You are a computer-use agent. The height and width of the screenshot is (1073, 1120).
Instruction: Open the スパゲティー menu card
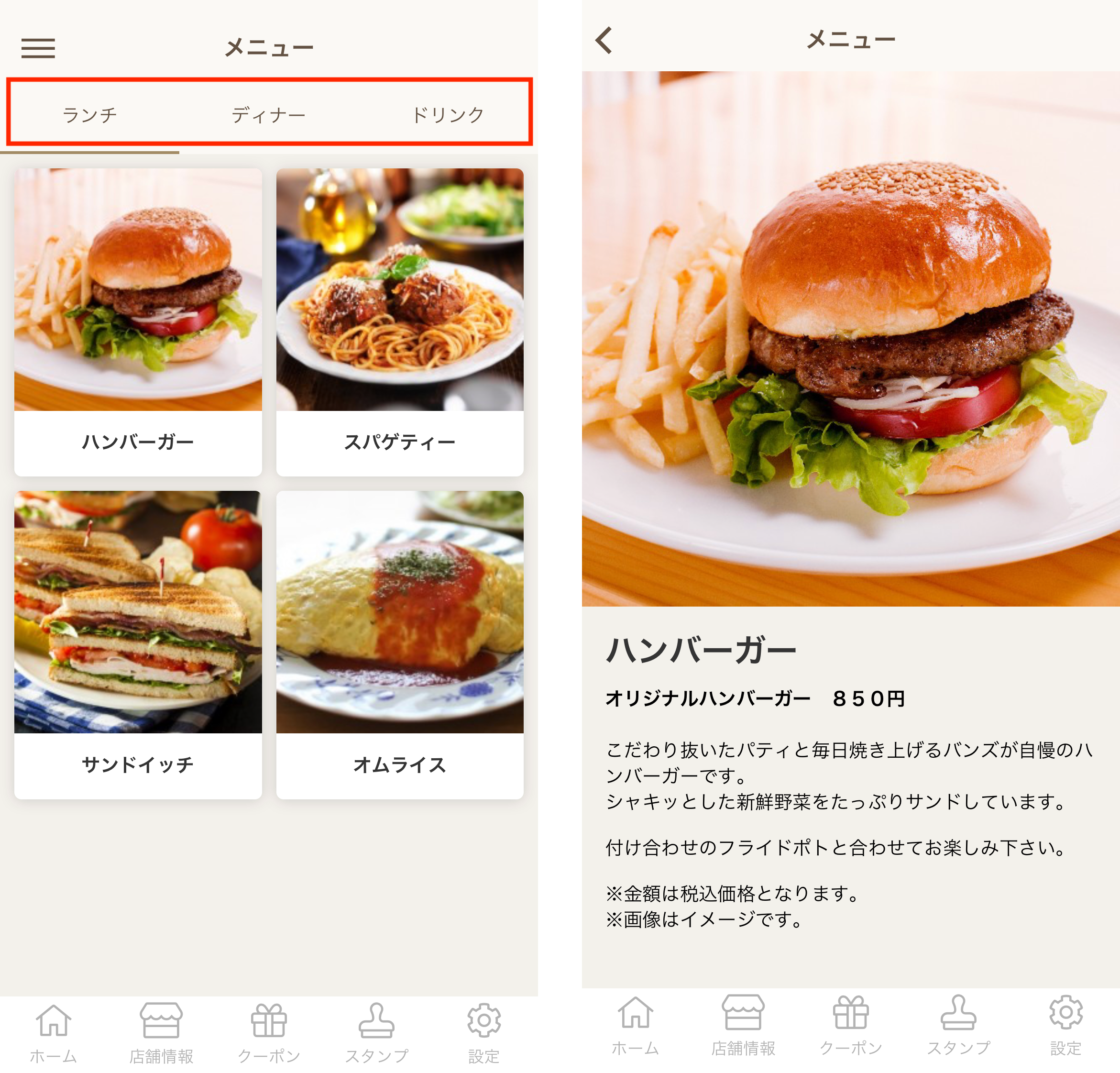[x=399, y=322]
